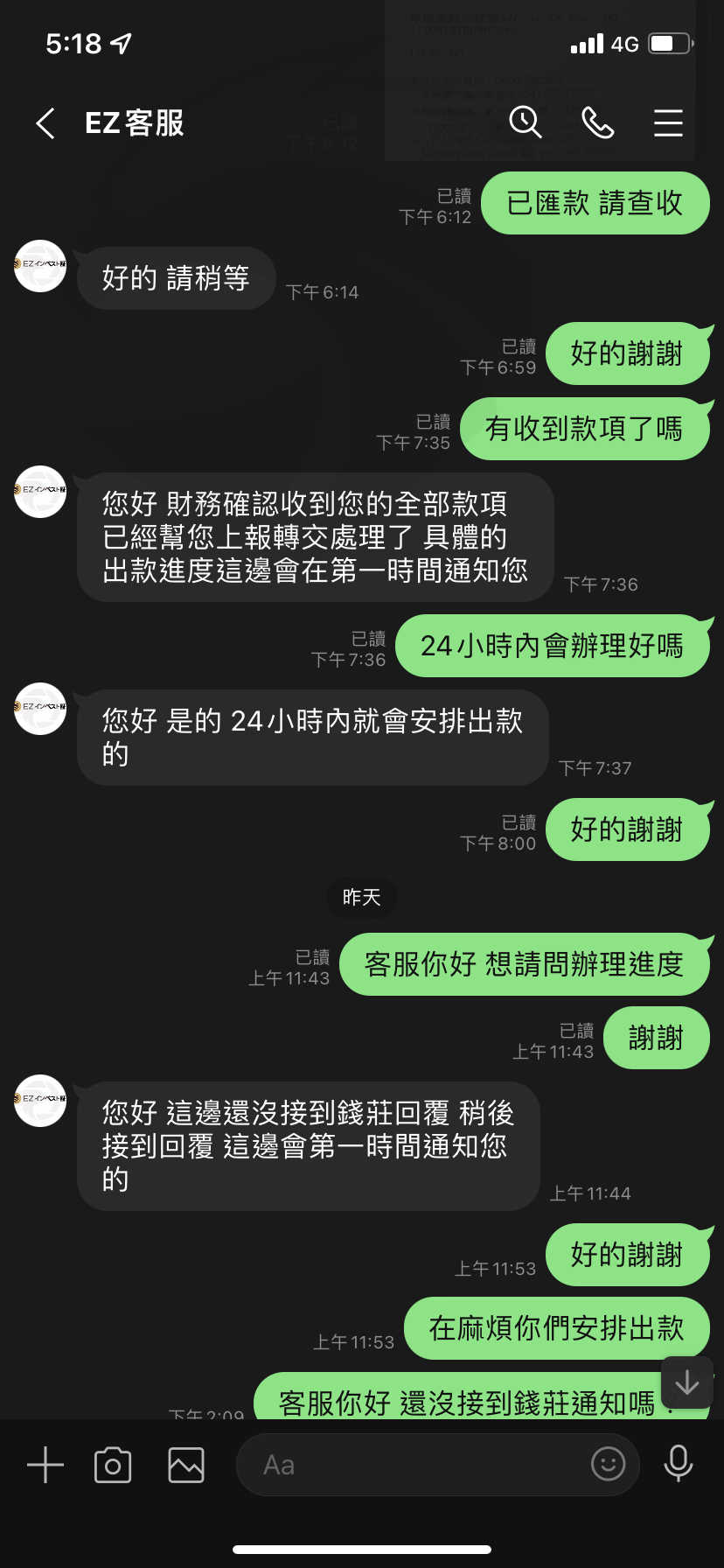Viewport: 724px width, 1568px height.
Task: Open the plus attachment menu
Action: [x=45, y=1464]
